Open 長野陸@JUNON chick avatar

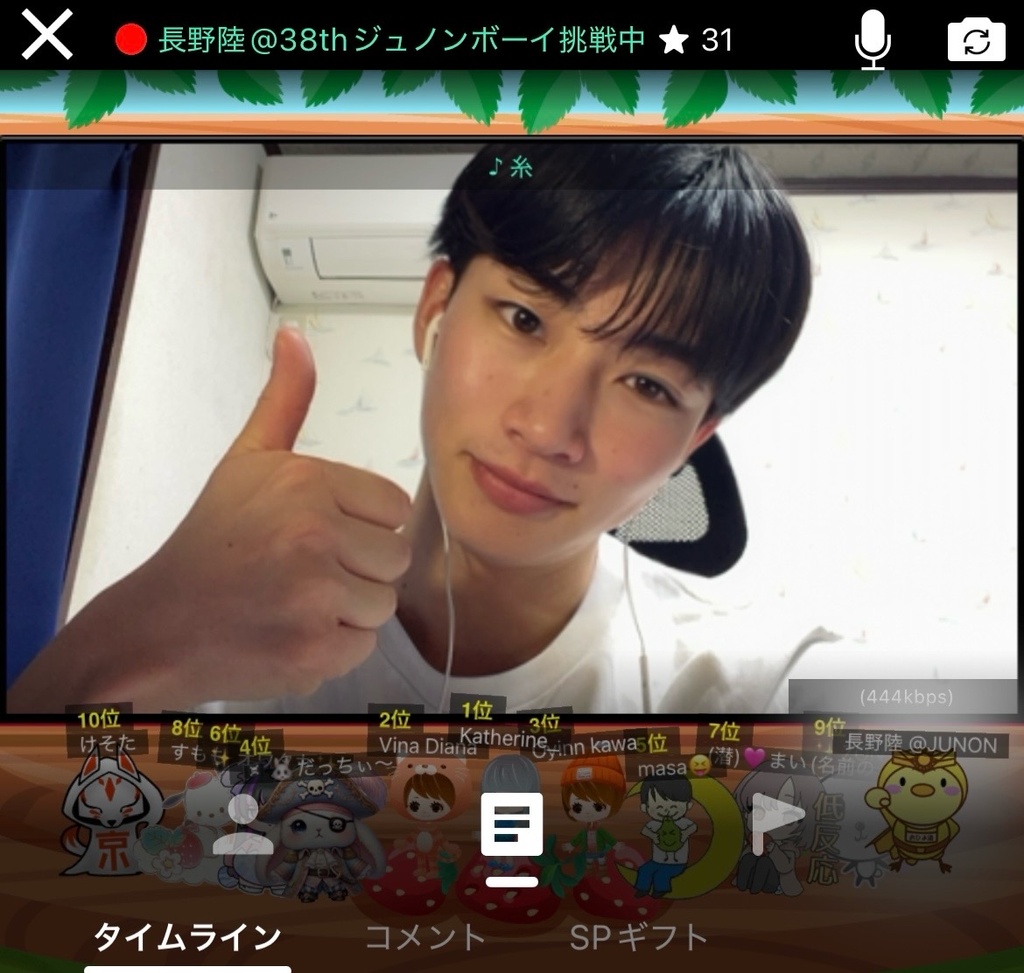click(x=920, y=805)
